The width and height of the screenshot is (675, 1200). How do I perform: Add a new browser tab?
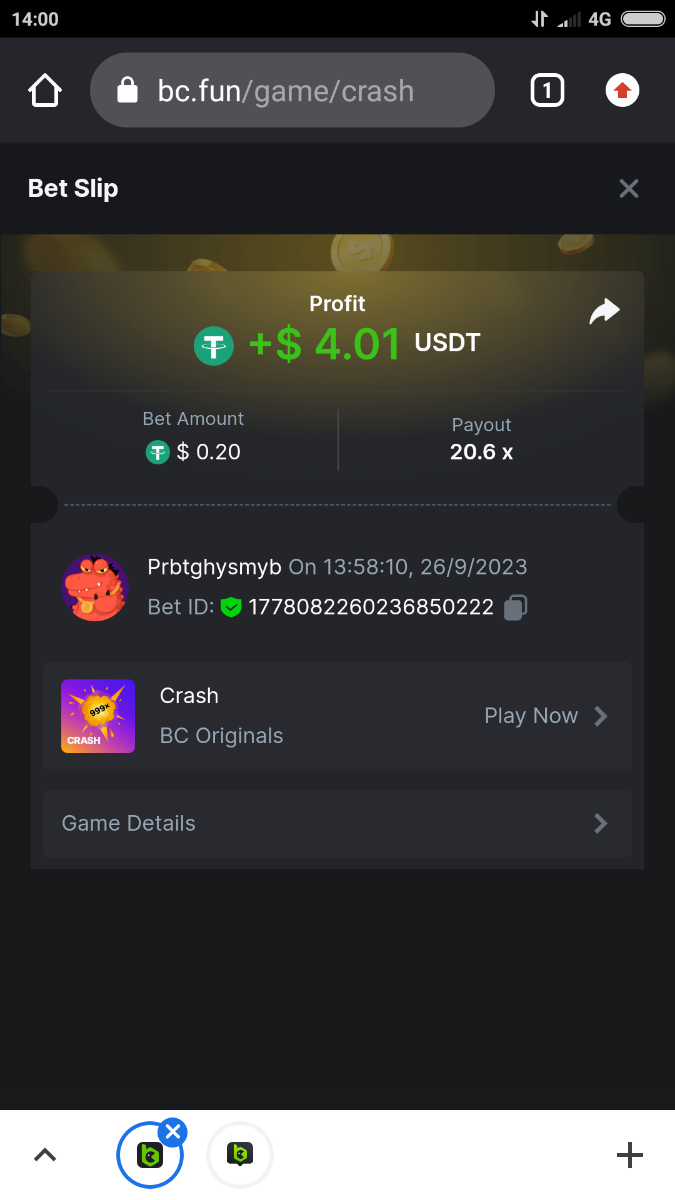(x=629, y=1155)
